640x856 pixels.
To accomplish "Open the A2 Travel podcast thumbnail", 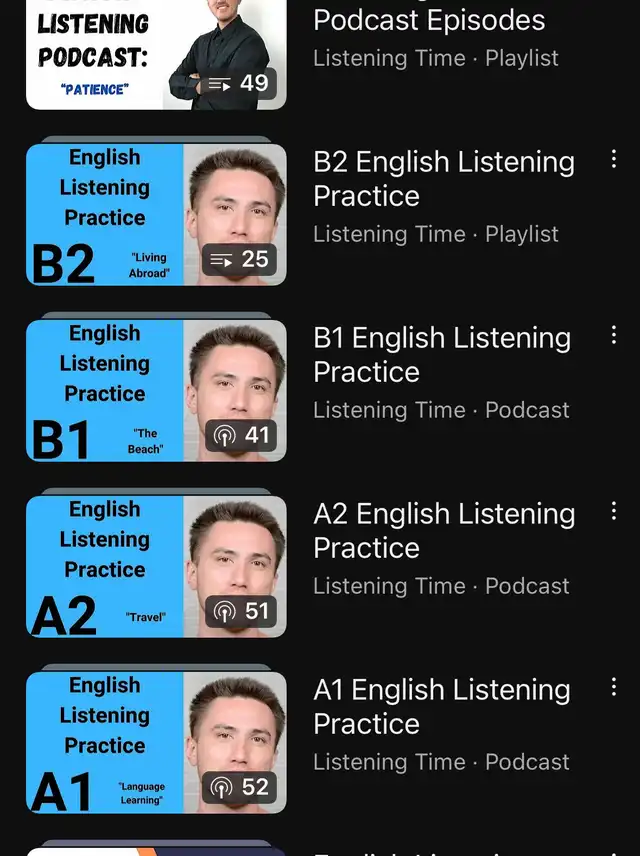I will tap(156, 566).
